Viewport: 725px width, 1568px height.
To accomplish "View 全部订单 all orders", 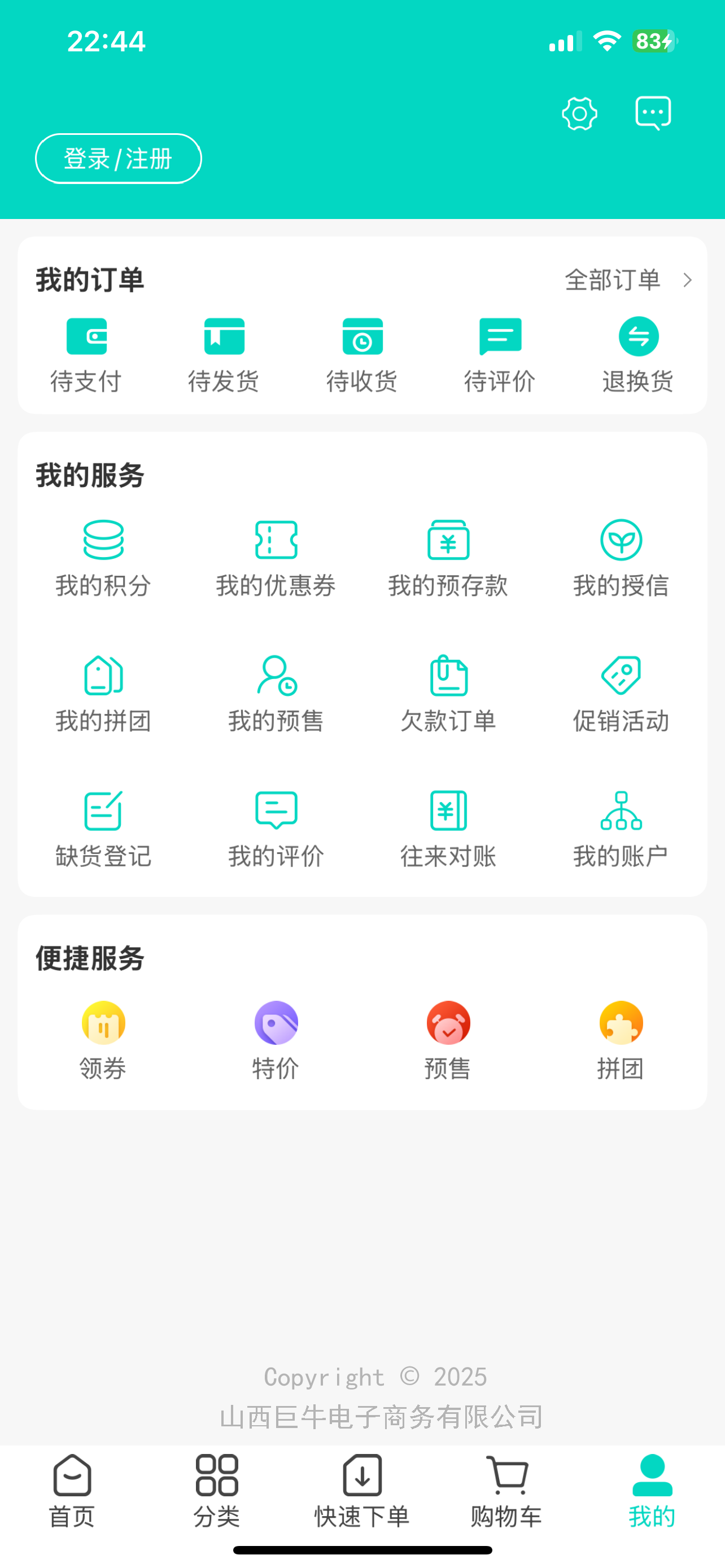I will [627, 280].
